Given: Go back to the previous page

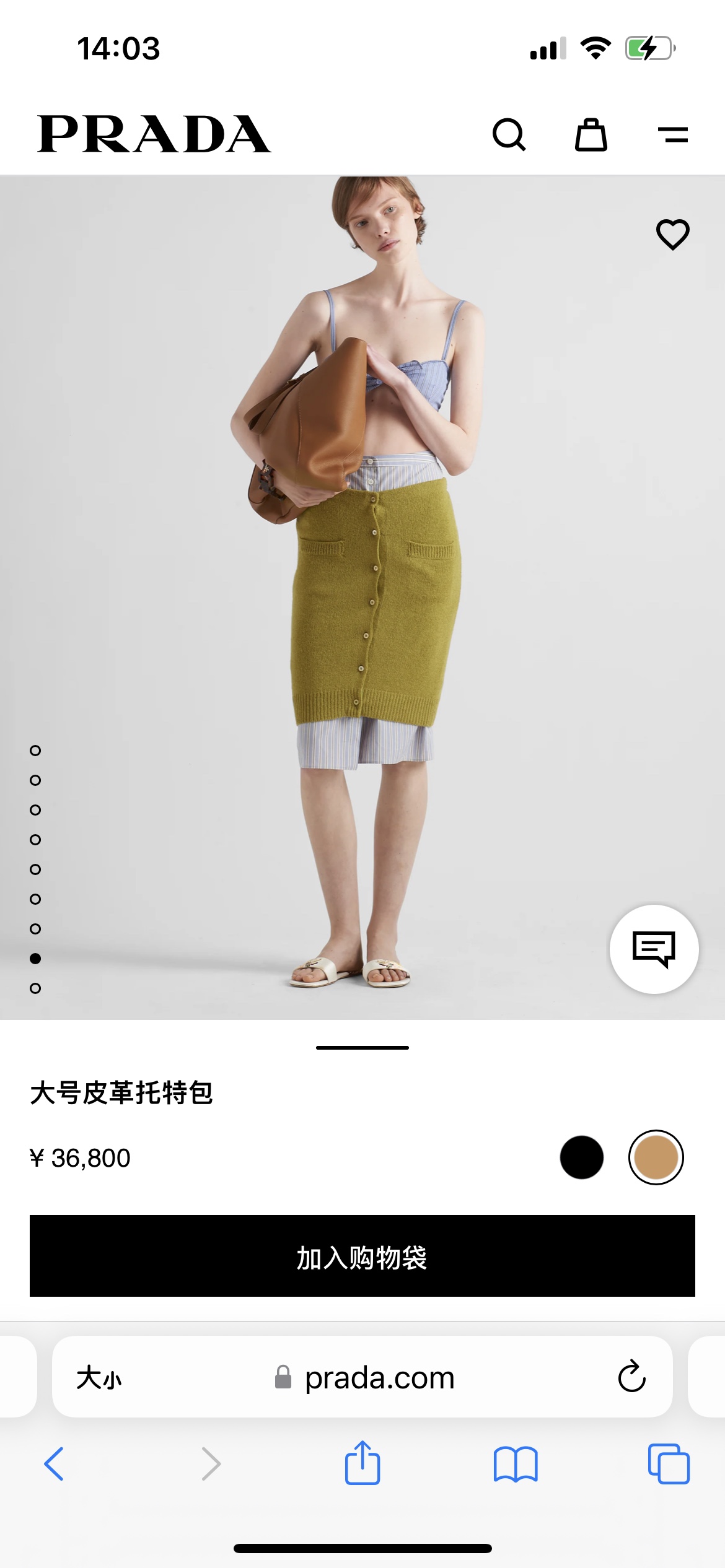Looking at the screenshot, I should point(54,1464).
